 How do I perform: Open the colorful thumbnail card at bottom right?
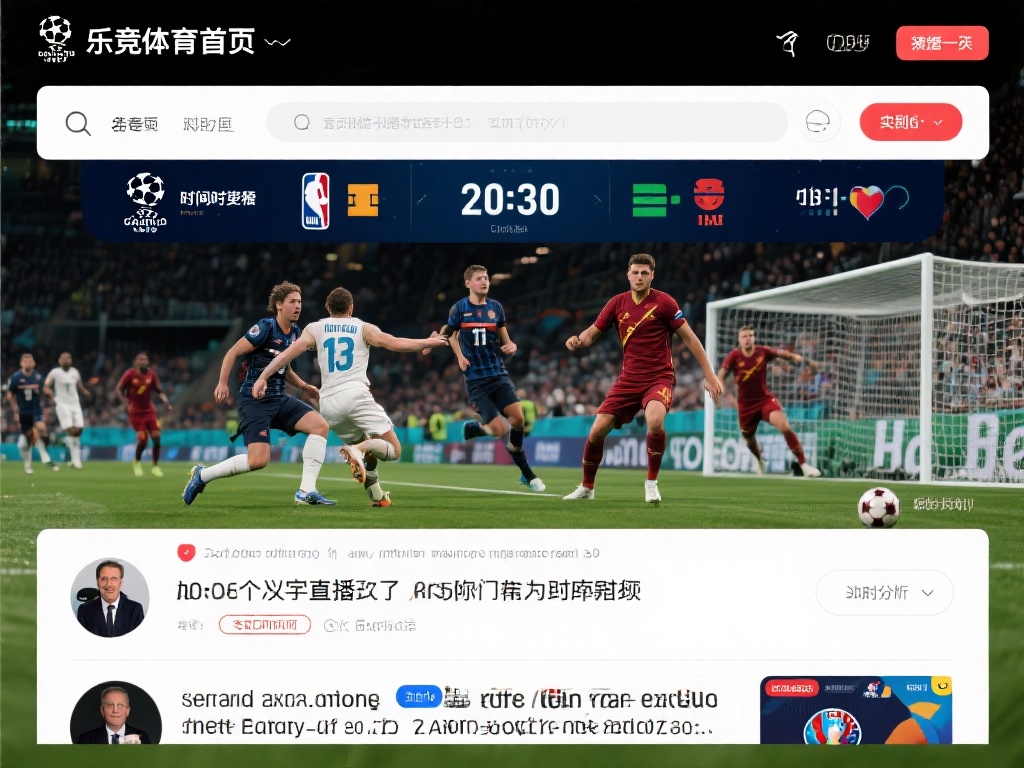855,710
